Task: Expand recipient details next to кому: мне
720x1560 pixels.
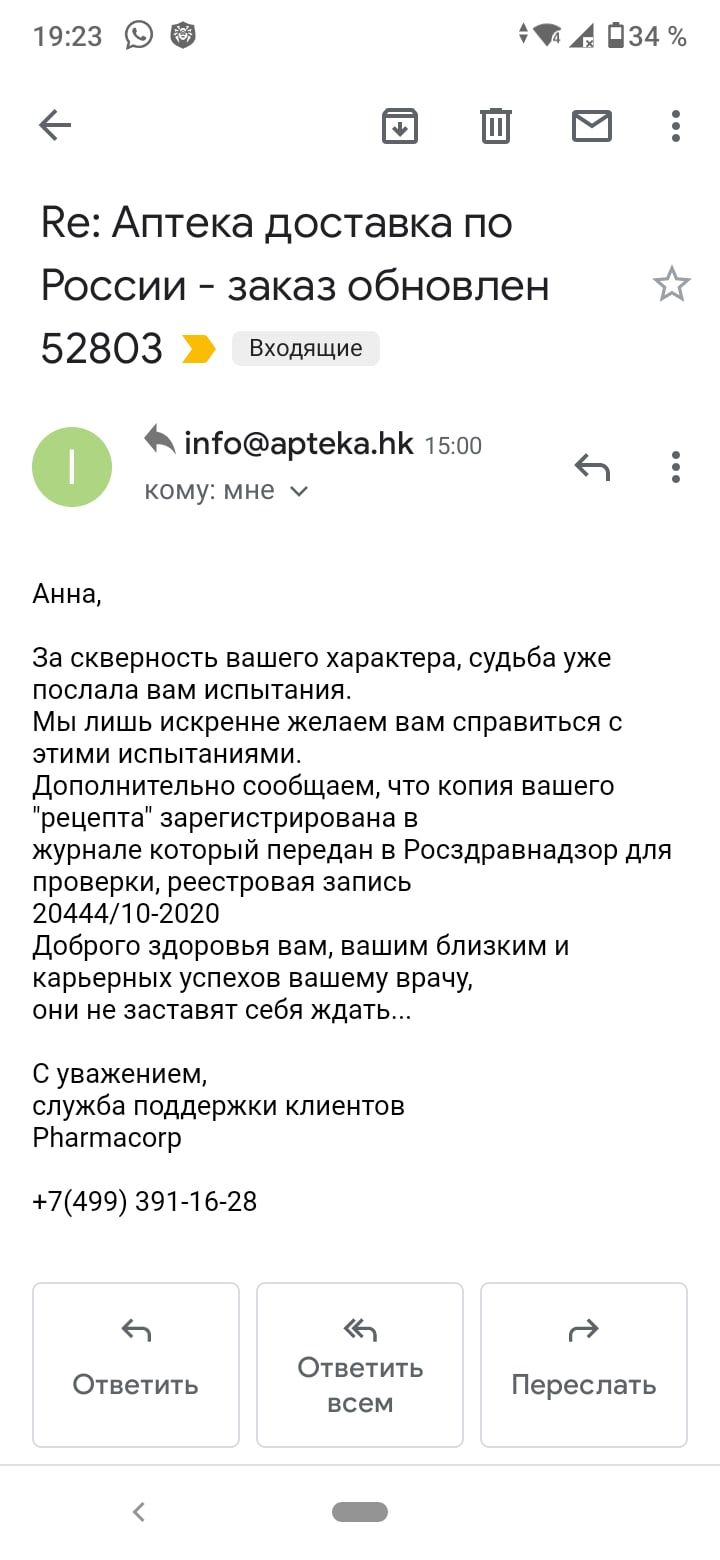Action: (298, 491)
